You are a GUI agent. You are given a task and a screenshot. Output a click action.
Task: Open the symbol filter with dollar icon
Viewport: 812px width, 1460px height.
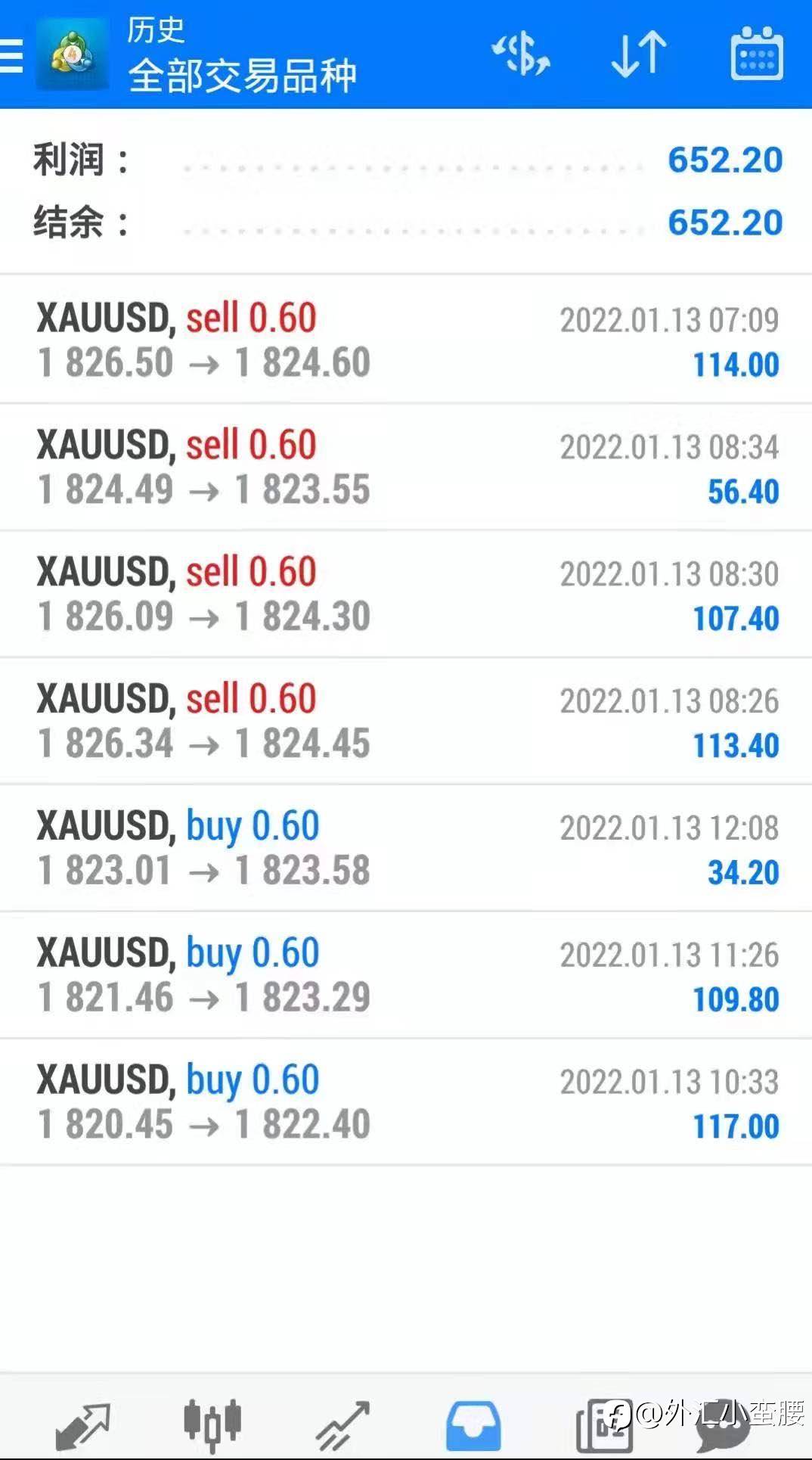pos(520,54)
